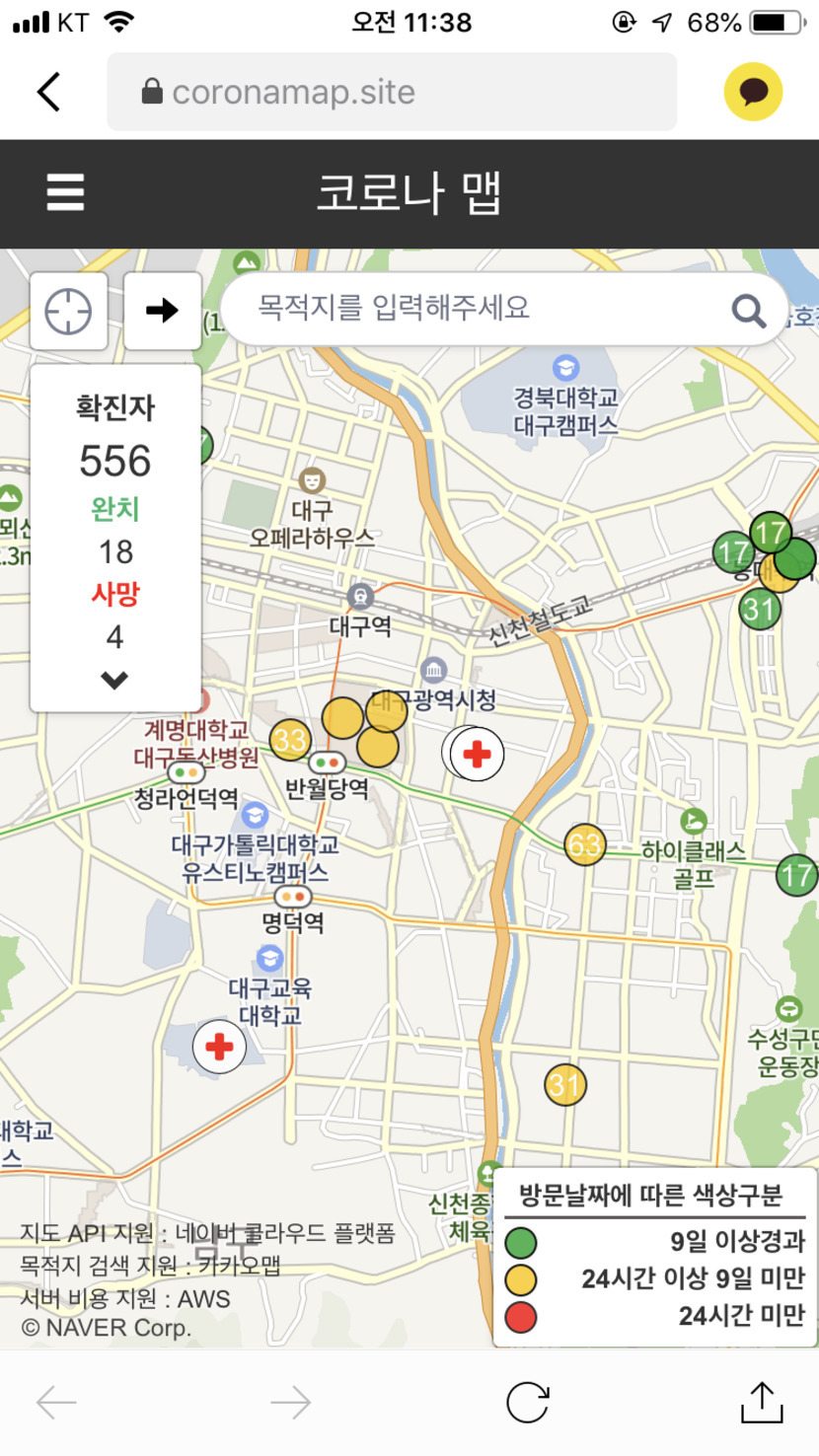Tap the red cross marker below 대구교육대학교

tap(219, 1047)
